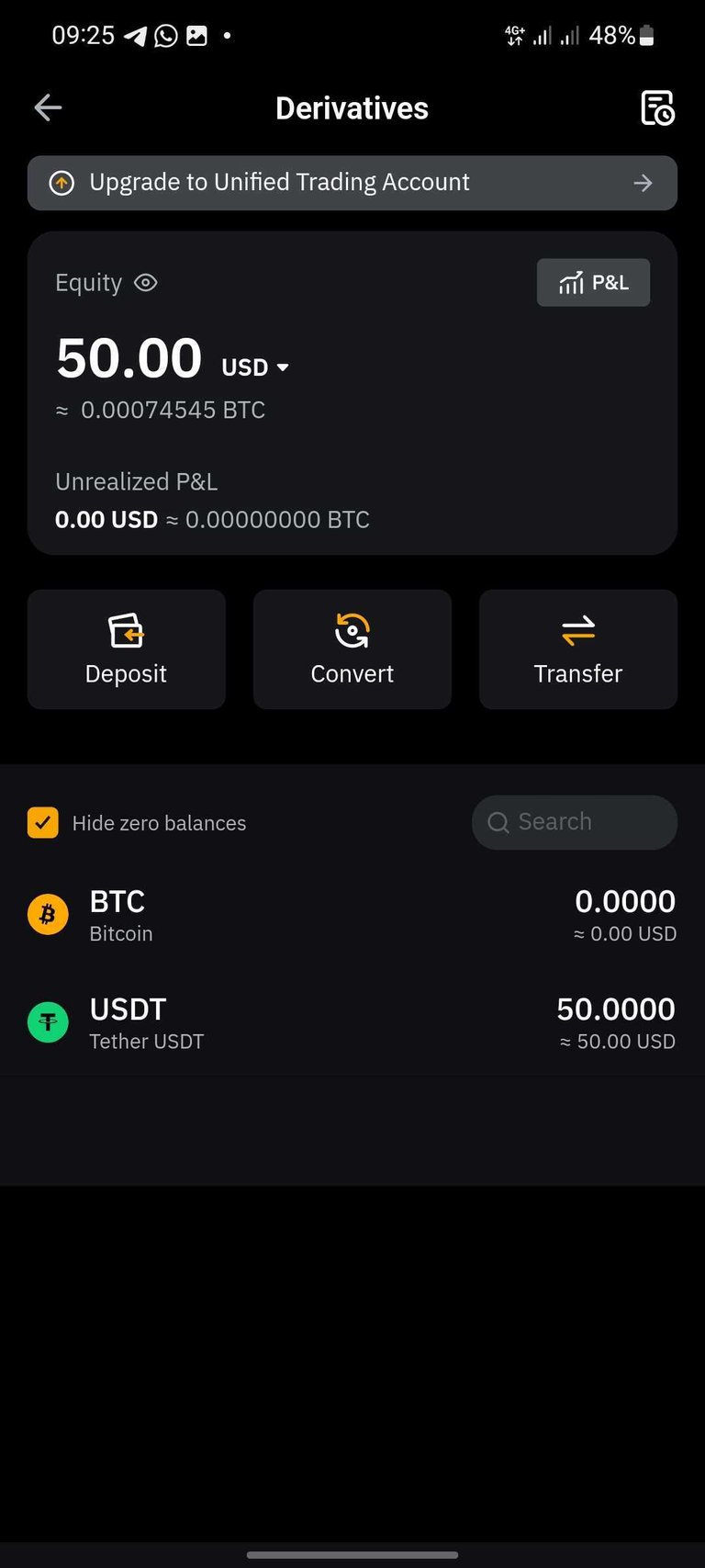Expand the USD currency dropdown
Screen dimensions: 705x1568
255,367
